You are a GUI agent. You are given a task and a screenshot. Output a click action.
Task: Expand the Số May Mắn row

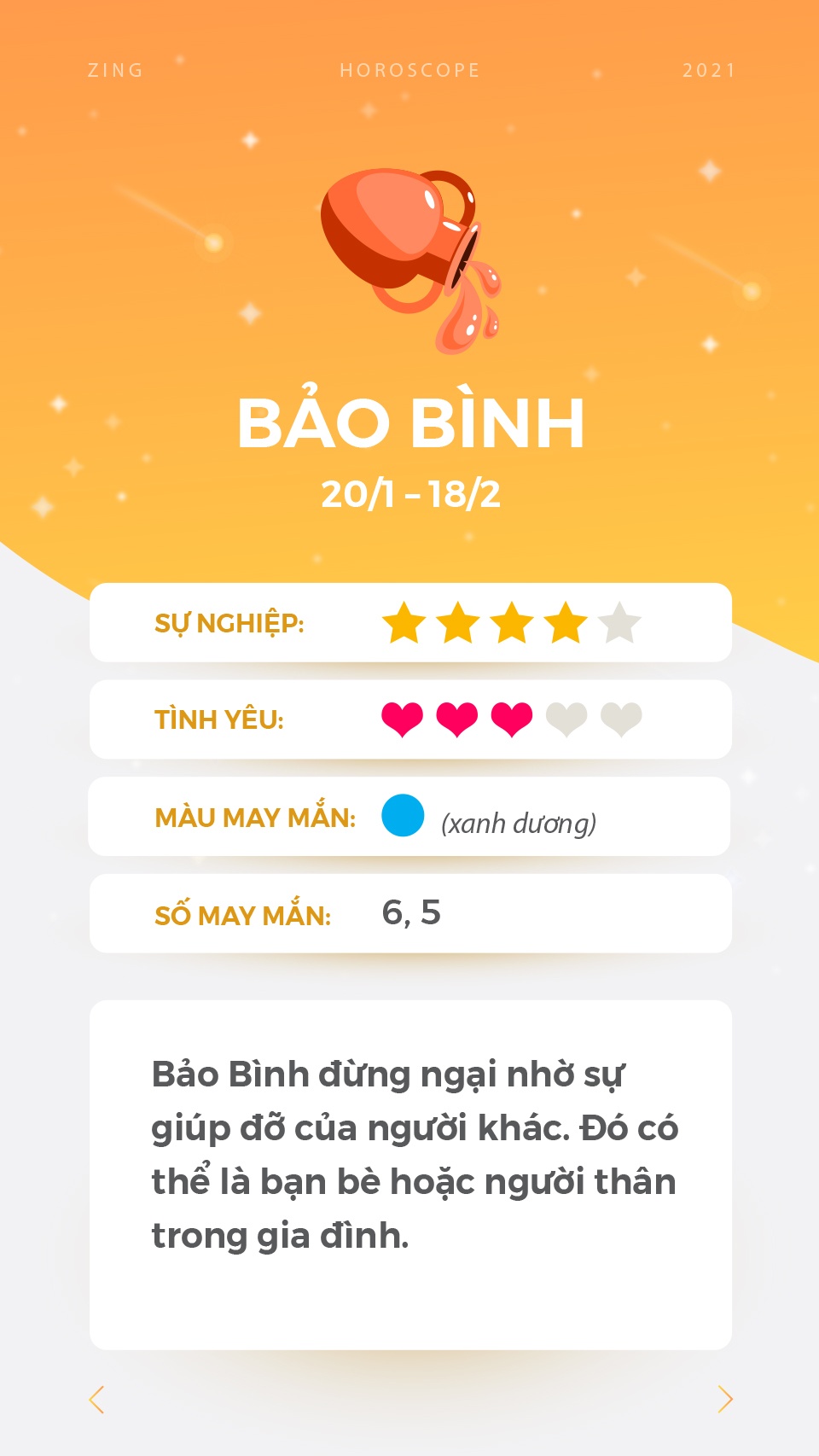(x=409, y=913)
